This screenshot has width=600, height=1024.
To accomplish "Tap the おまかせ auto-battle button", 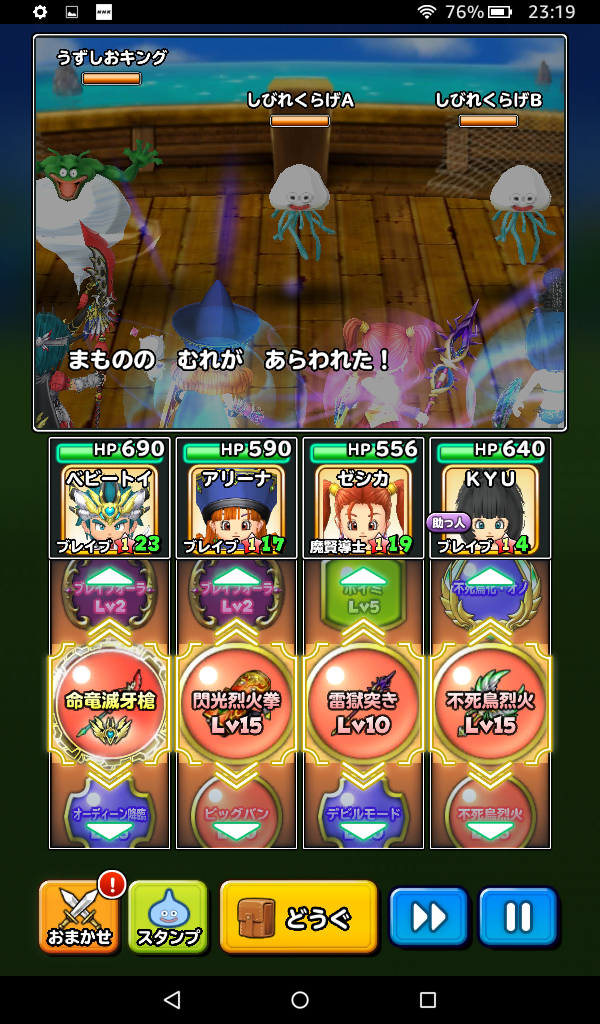I will (80, 916).
